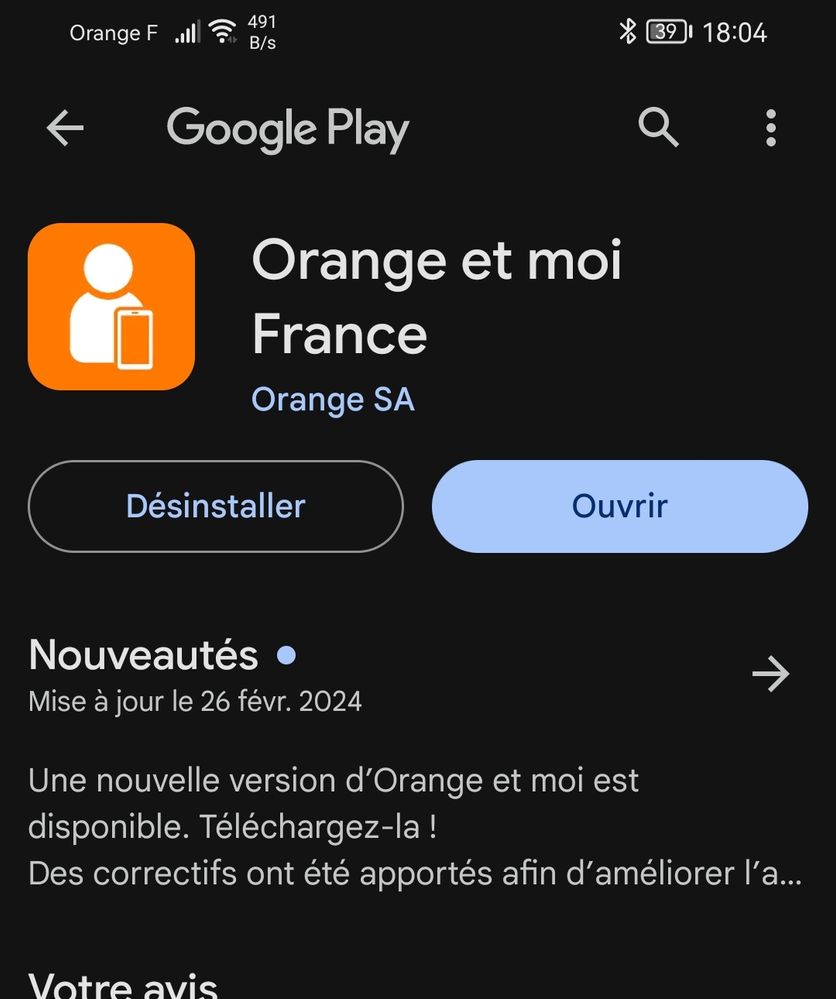The height and width of the screenshot is (999, 836).
Task: Tap Désinstaller to remove the app
Action: [215, 506]
